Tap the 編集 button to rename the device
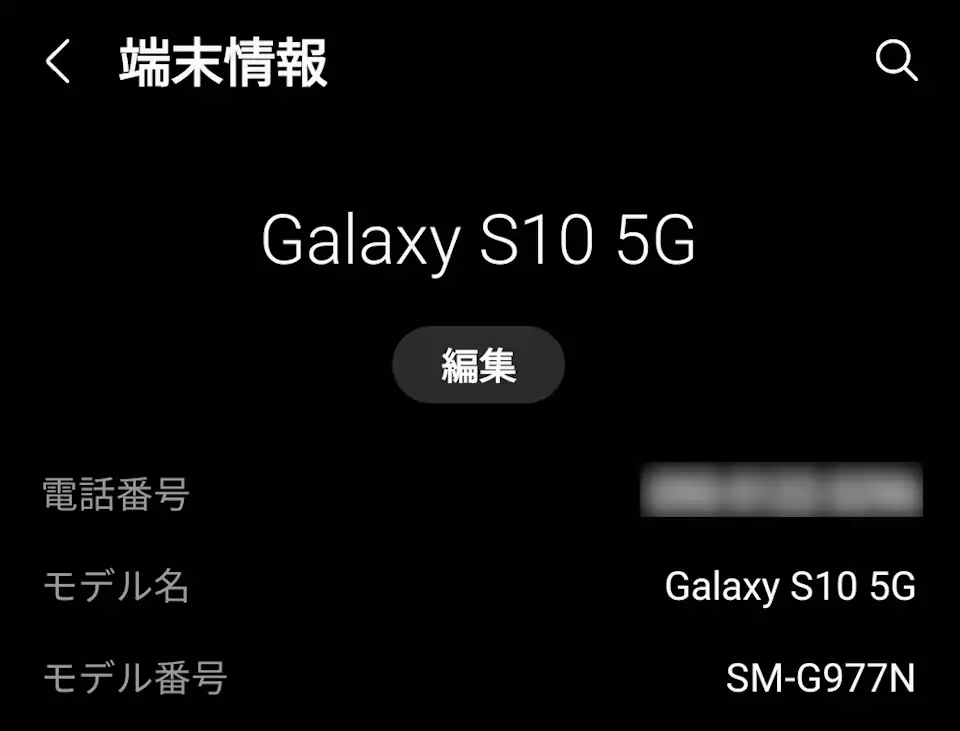 pos(478,366)
